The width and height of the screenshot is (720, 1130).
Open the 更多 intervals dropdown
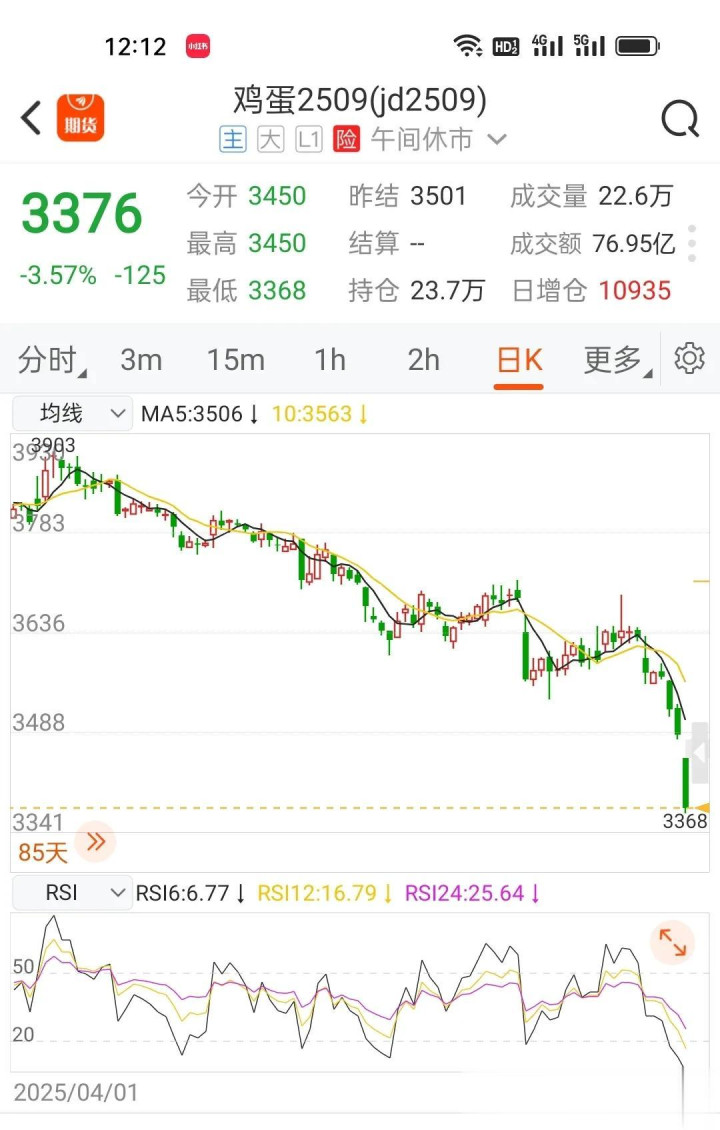(x=614, y=360)
